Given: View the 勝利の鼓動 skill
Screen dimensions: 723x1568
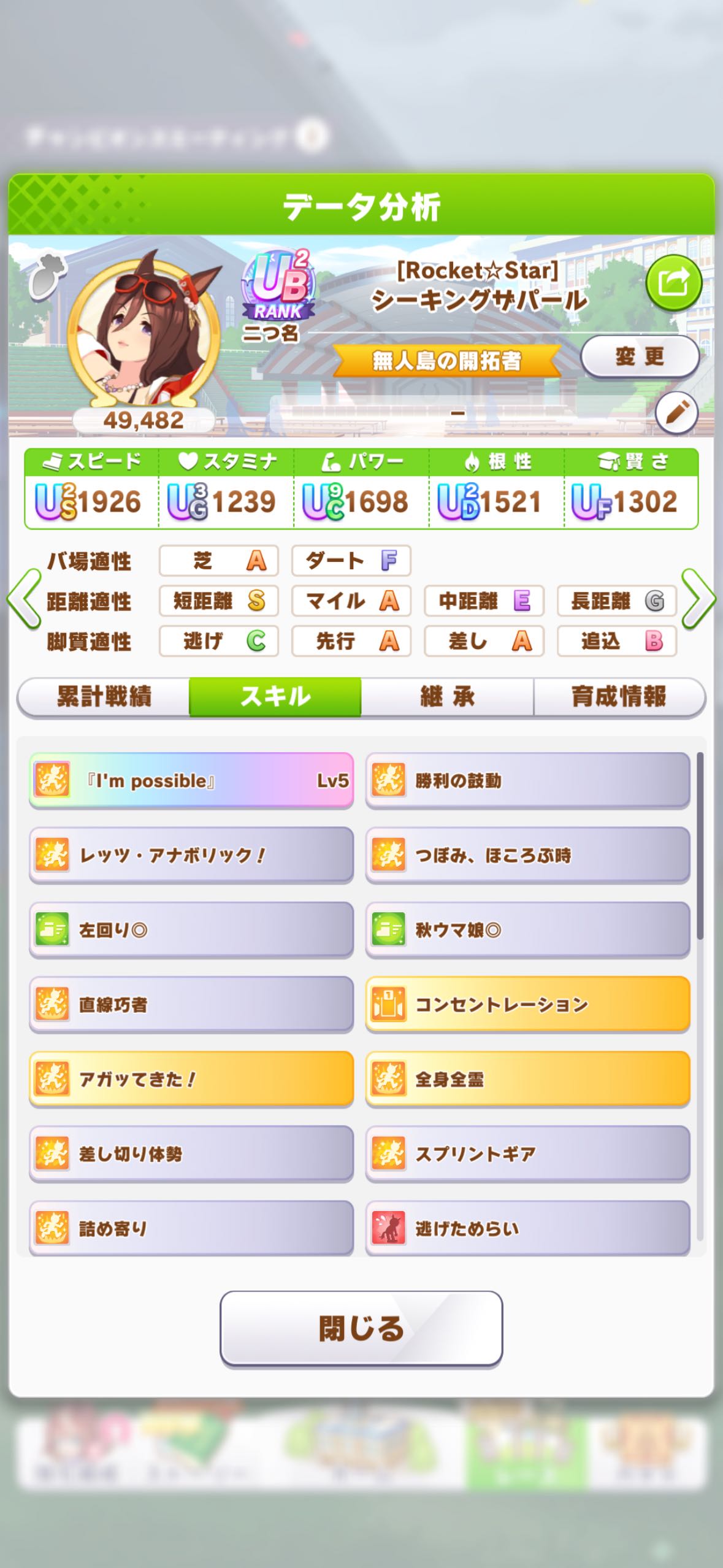Looking at the screenshot, I should 527,780.
